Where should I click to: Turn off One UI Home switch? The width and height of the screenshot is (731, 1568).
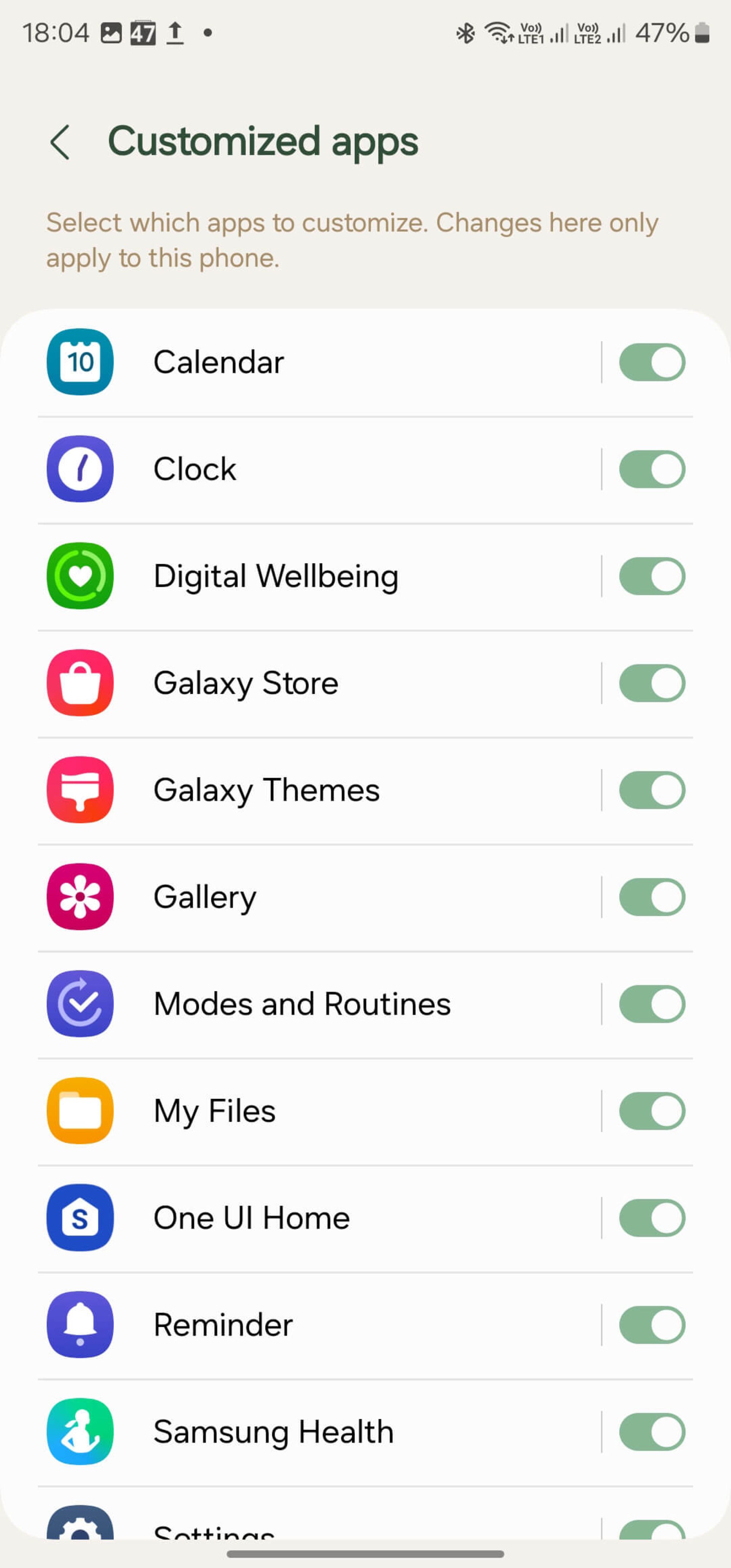click(x=652, y=1218)
